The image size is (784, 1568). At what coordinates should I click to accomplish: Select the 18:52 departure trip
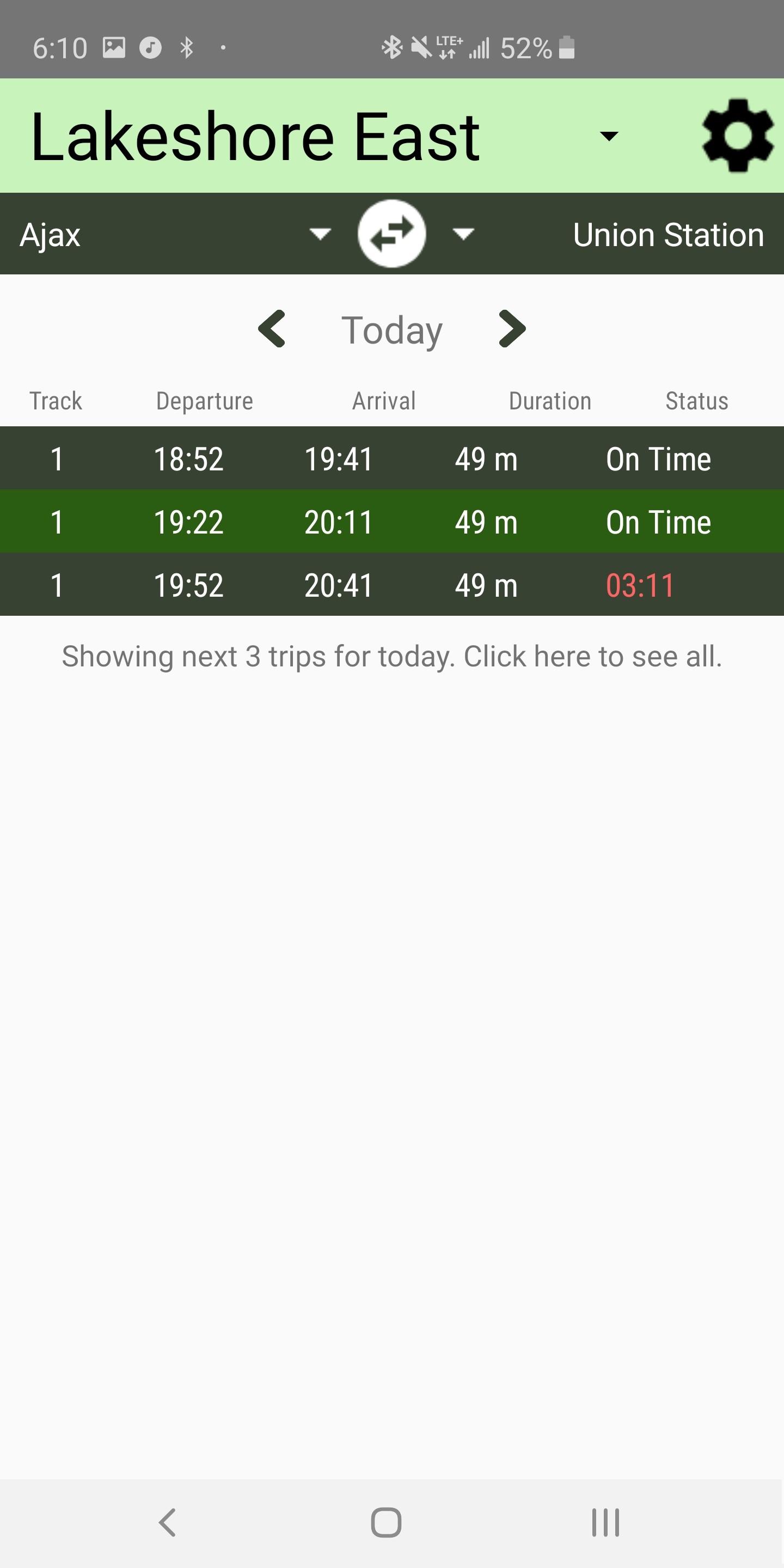[392, 458]
